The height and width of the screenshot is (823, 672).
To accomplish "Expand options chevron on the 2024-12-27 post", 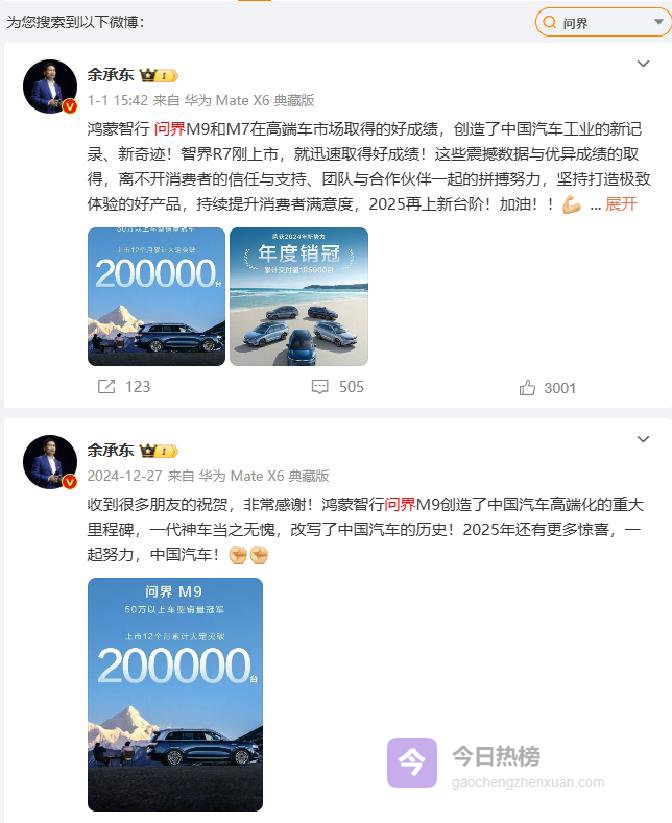I will pyautogui.click(x=644, y=440).
